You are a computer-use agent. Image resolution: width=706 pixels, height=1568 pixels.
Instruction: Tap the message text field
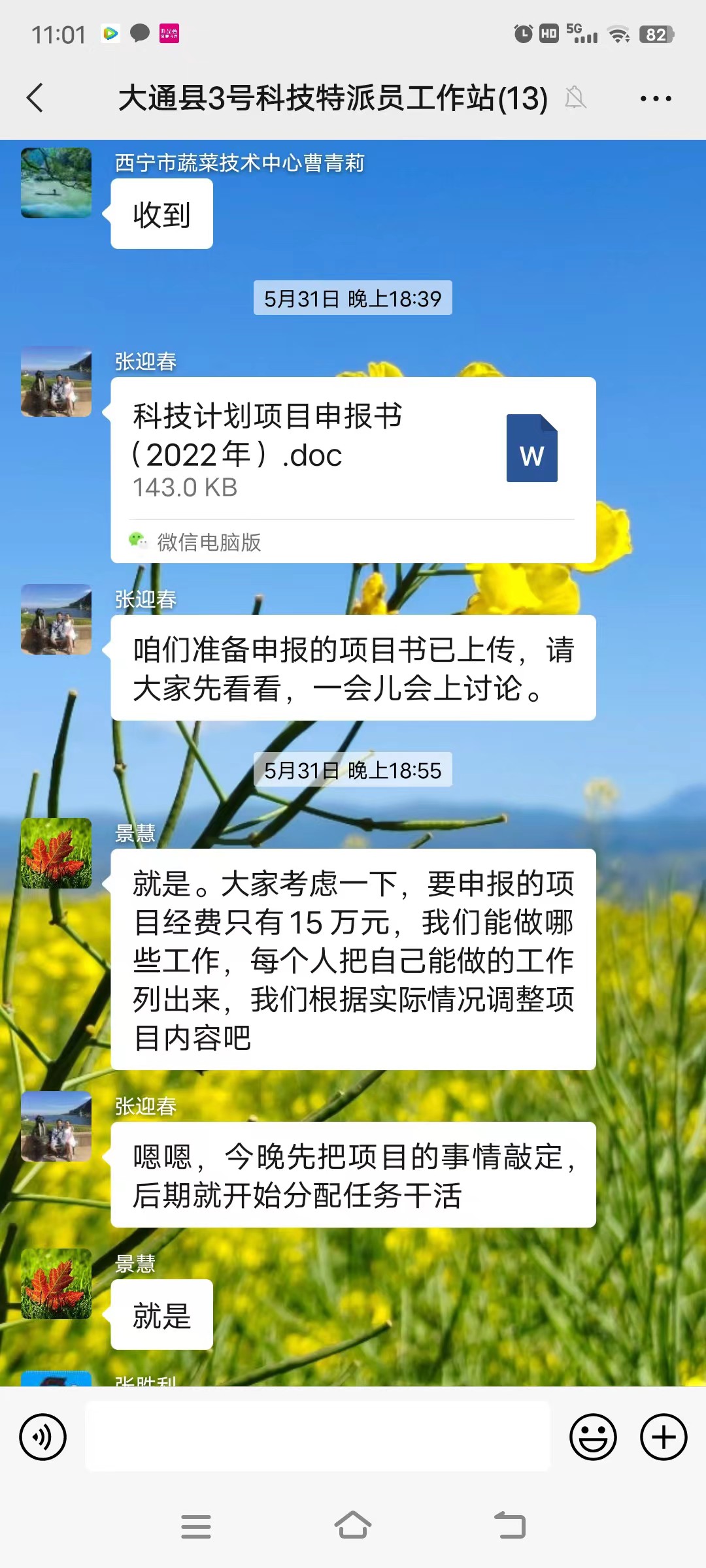[x=318, y=1437]
